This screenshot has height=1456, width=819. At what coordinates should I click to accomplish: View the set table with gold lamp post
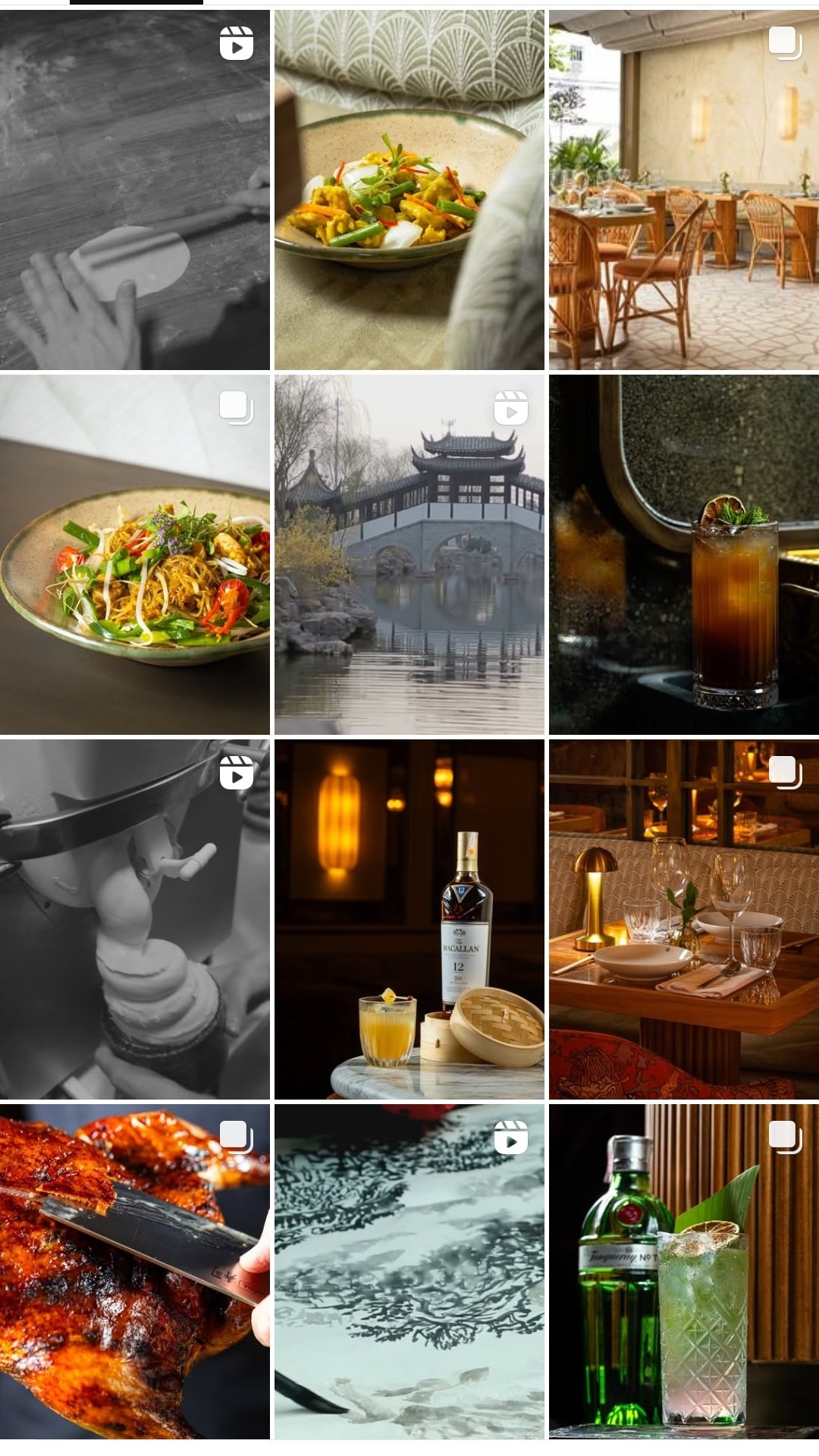click(x=684, y=919)
